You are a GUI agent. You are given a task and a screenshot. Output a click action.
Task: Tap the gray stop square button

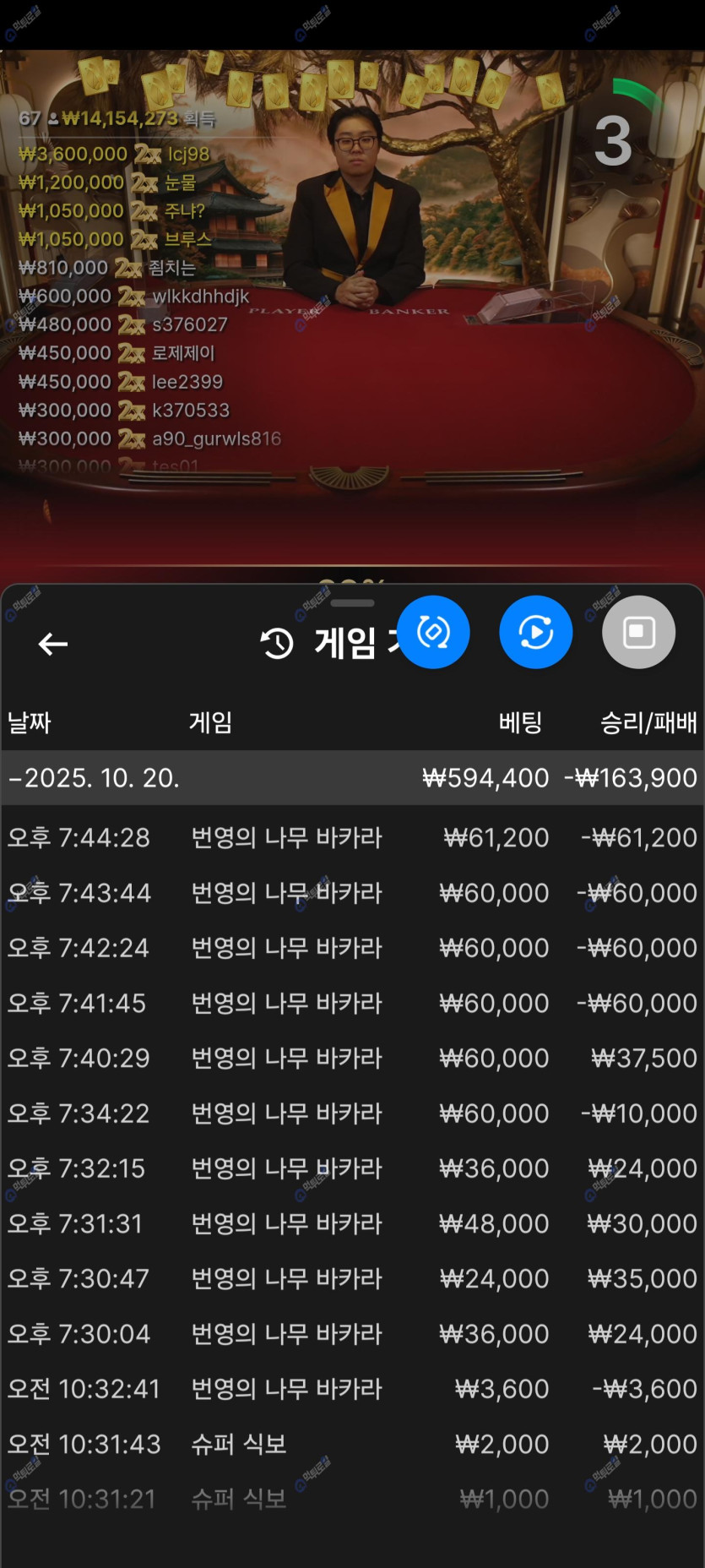point(638,632)
